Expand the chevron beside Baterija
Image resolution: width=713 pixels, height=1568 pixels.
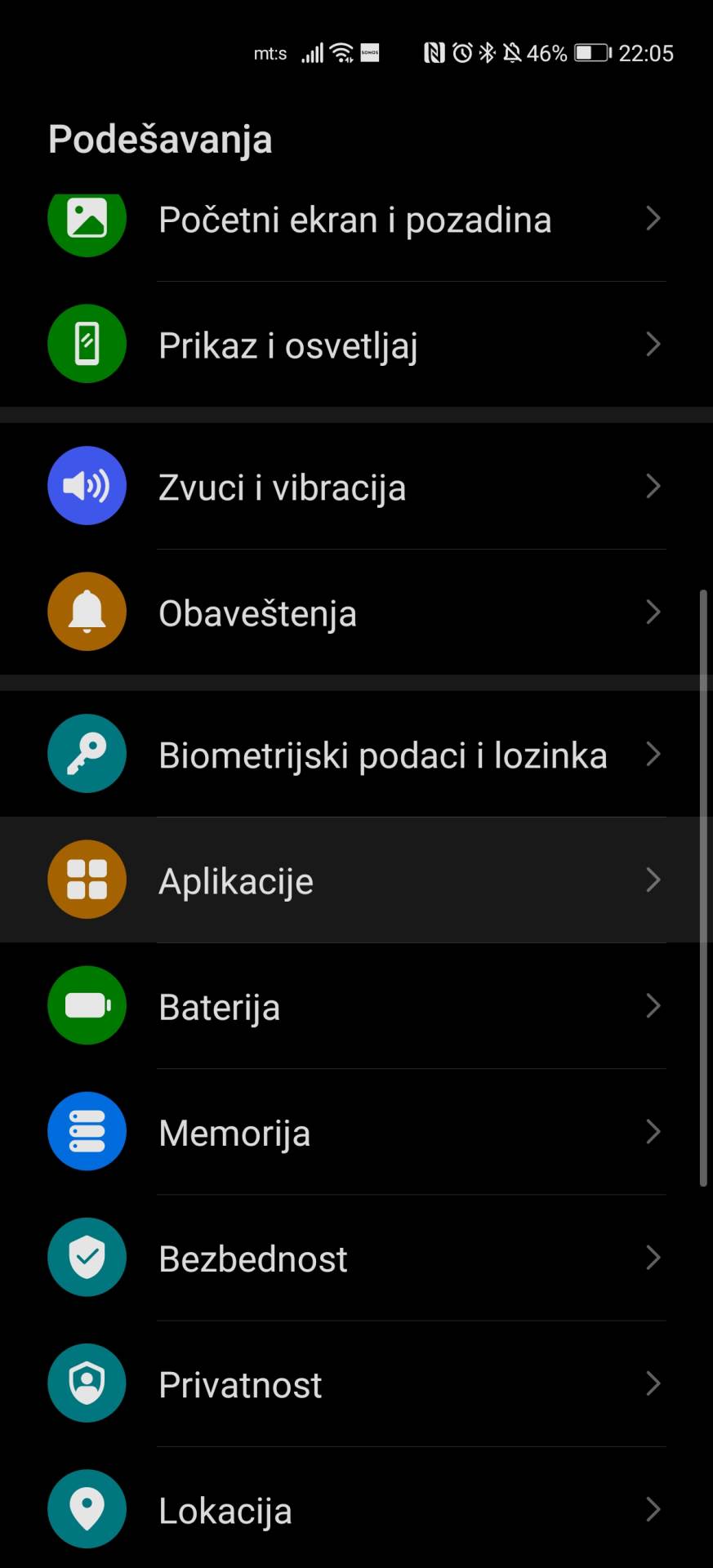point(653,1006)
